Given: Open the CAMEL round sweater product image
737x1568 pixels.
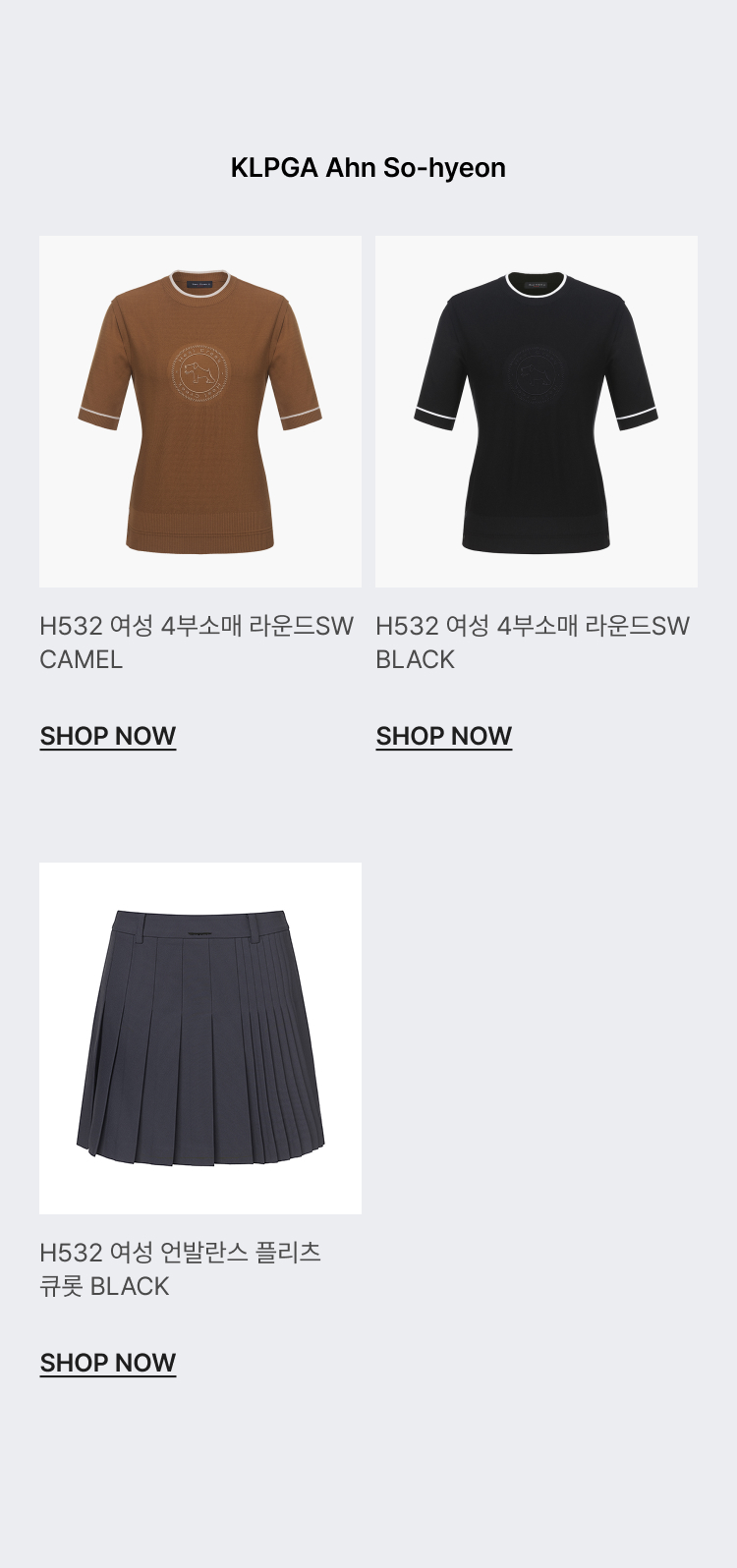Looking at the screenshot, I should pyautogui.click(x=200, y=411).
